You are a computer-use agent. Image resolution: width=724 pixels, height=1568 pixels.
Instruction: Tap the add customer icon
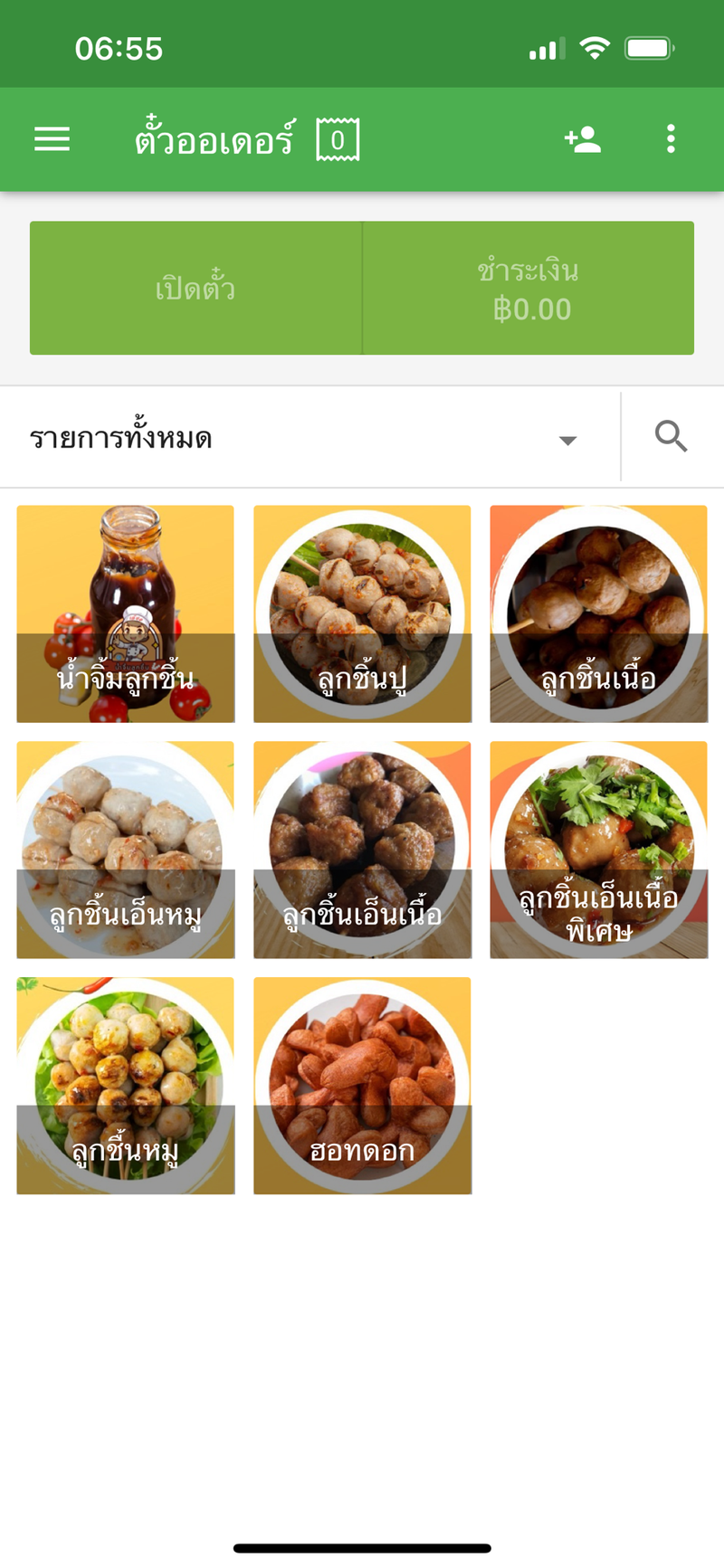[x=582, y=139]
